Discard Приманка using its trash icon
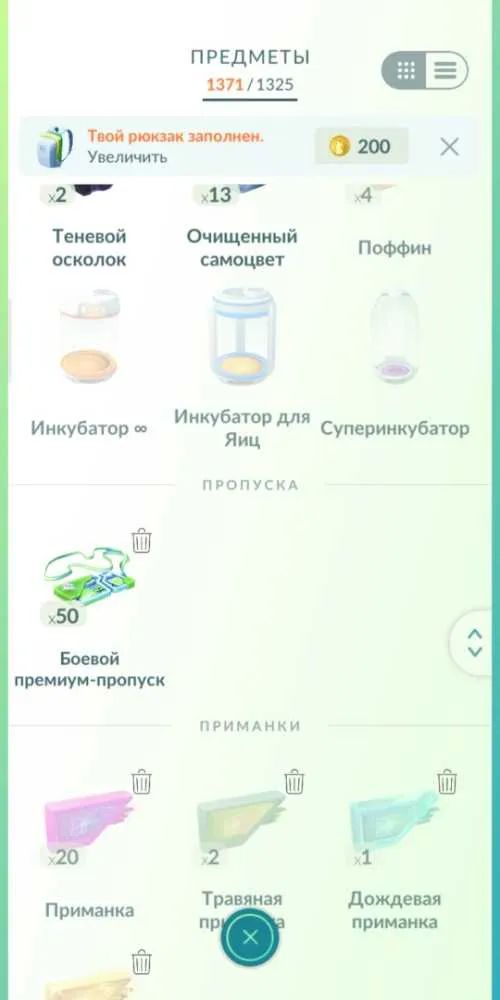The width and height of the screenshot is (500, 1000). [x=142, y=781]
